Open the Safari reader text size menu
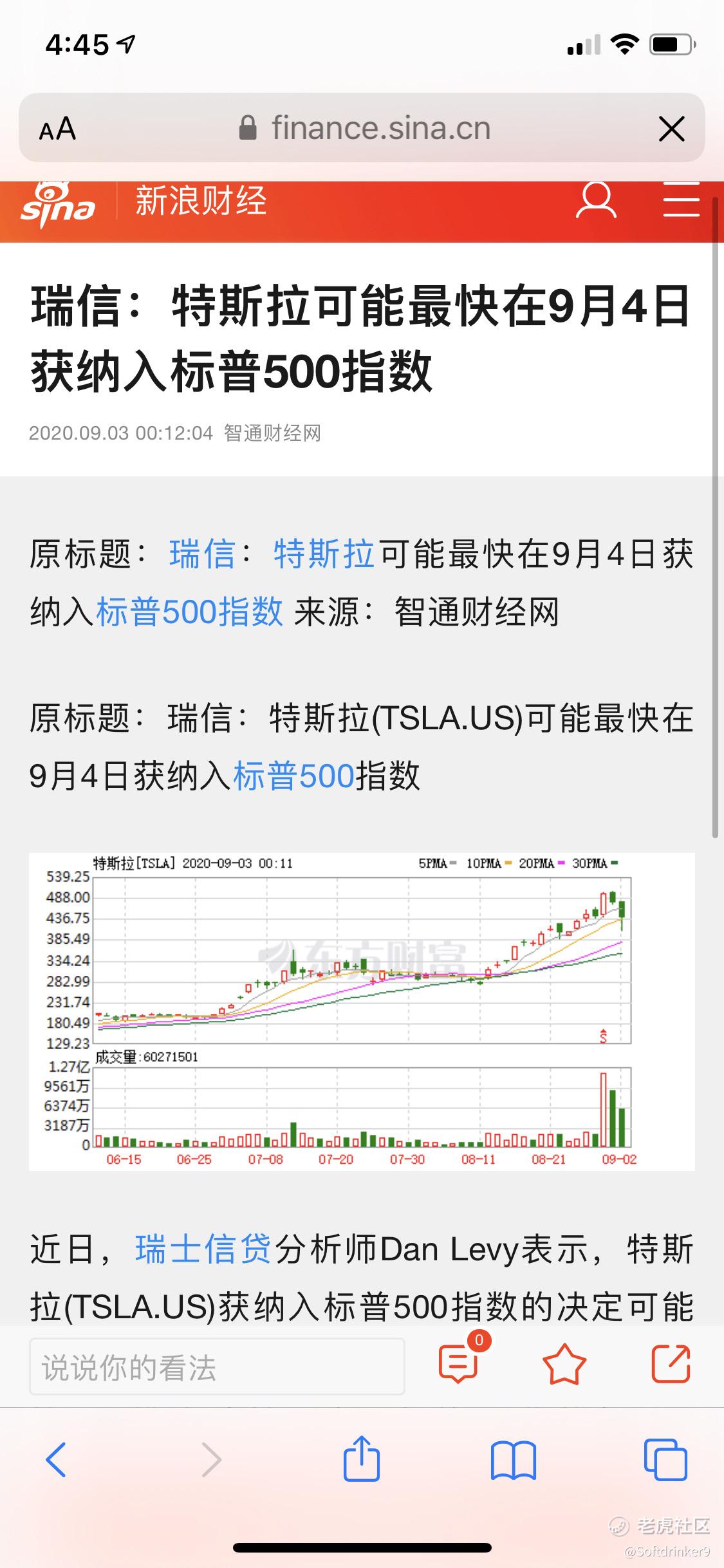The height and width of the screenshot is (1568, 724). point(58,129)
